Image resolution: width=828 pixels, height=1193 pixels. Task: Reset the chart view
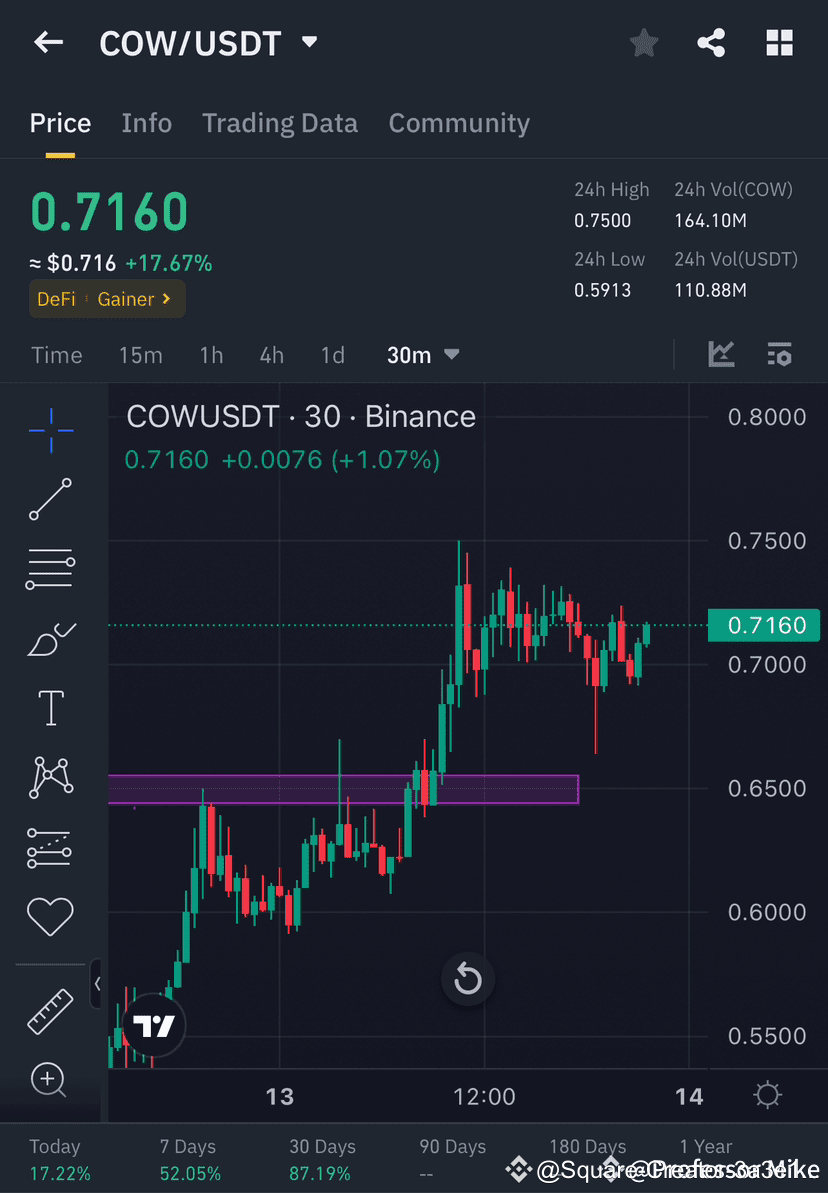[468, 979]
